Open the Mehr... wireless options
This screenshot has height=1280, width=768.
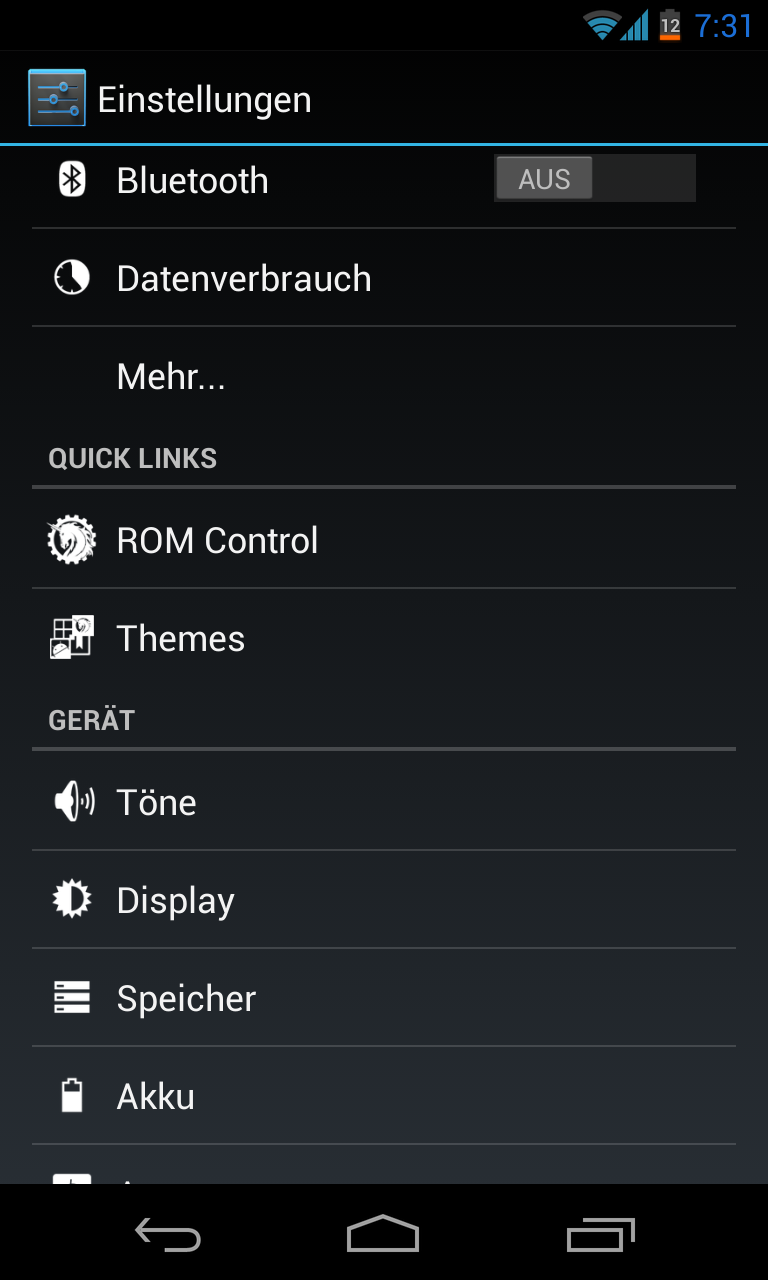(x=384, y=376)
